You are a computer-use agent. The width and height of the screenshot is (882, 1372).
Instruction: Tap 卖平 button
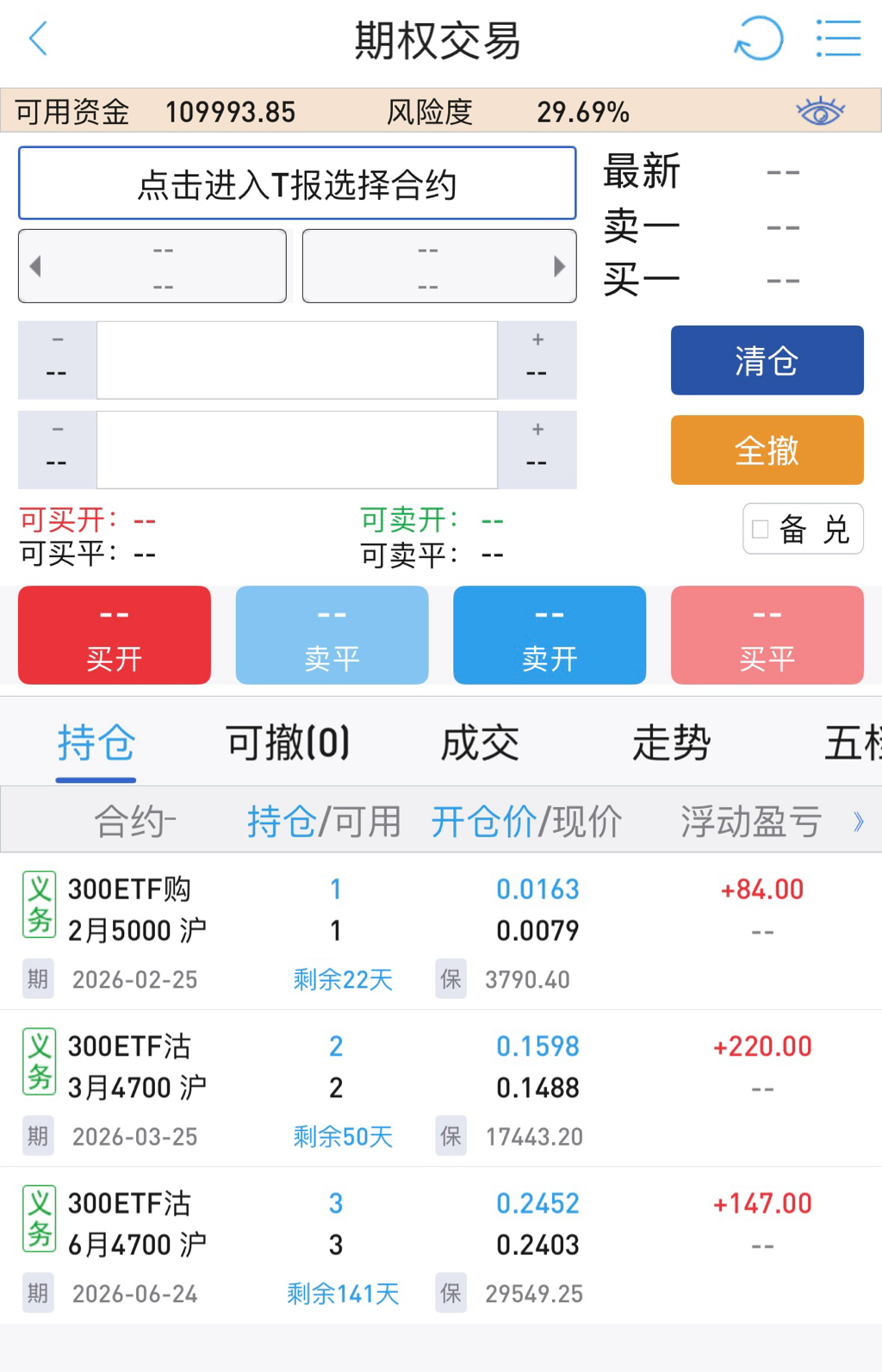tap(332, 636)
